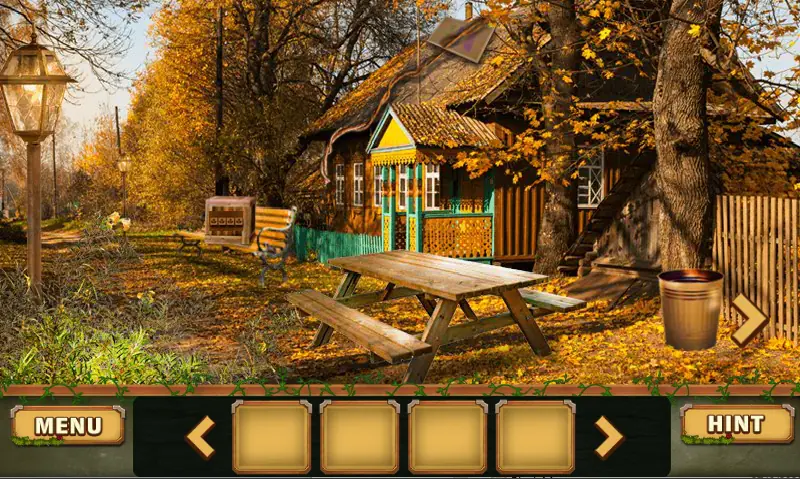Tap the HINT button
Viewport: 800px width, 479px height.
click(736, 423)
